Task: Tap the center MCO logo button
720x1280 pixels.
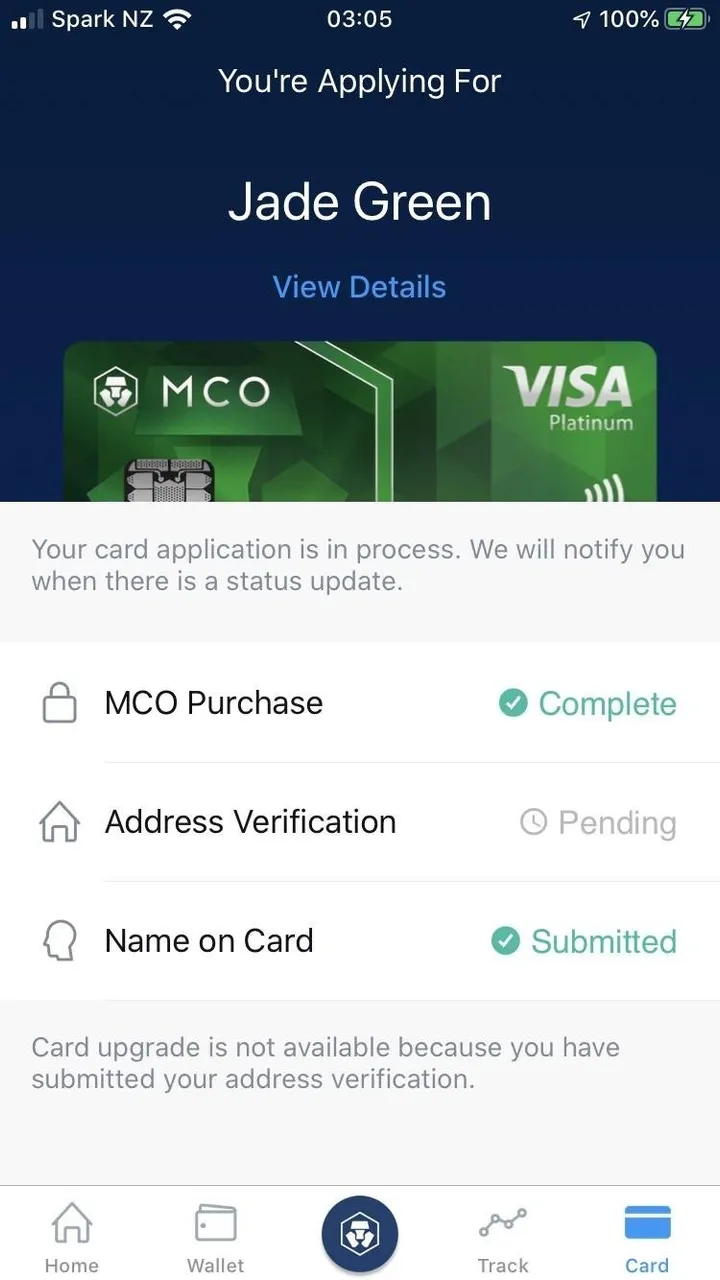Action: click(x=360, y=1235)
